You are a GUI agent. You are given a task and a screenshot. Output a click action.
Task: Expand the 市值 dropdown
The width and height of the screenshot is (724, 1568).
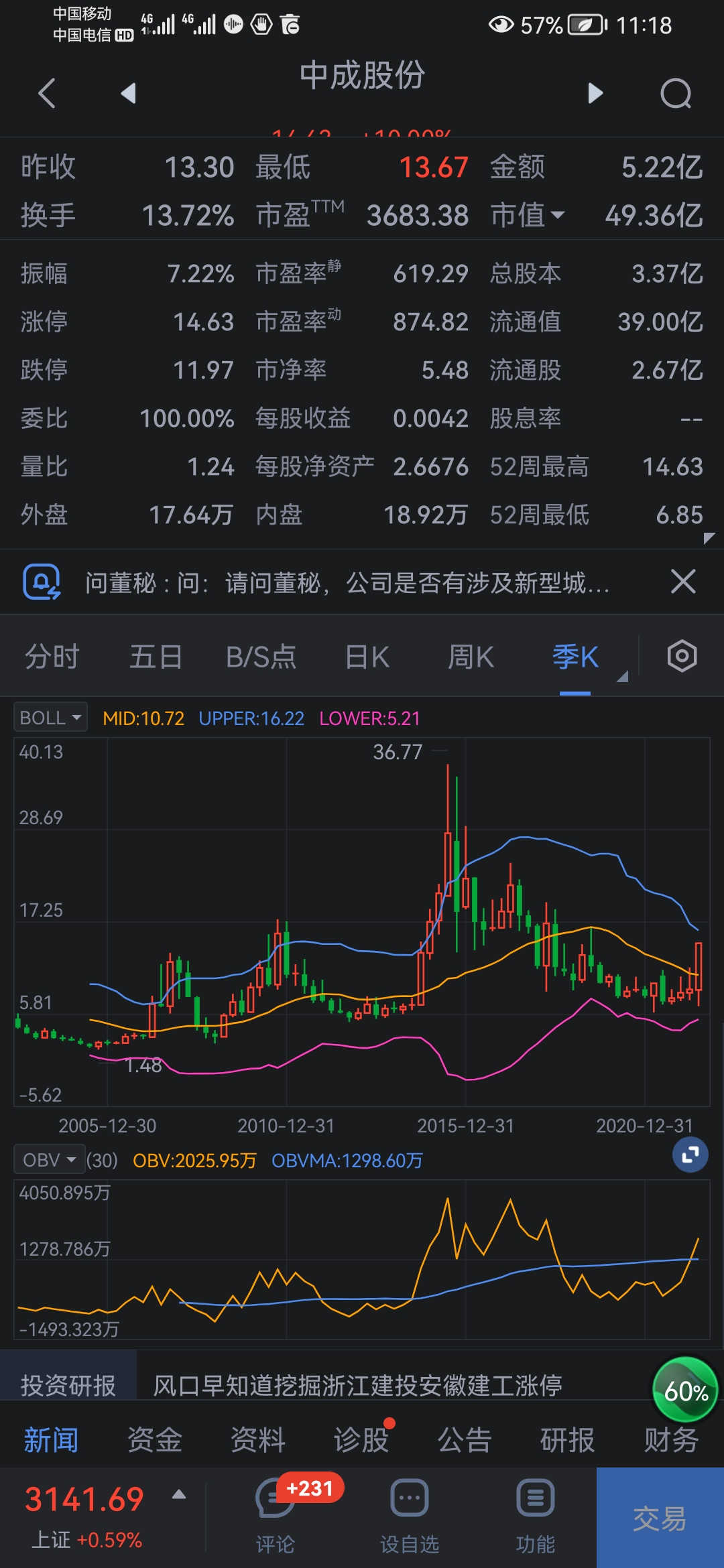[528, 215]
